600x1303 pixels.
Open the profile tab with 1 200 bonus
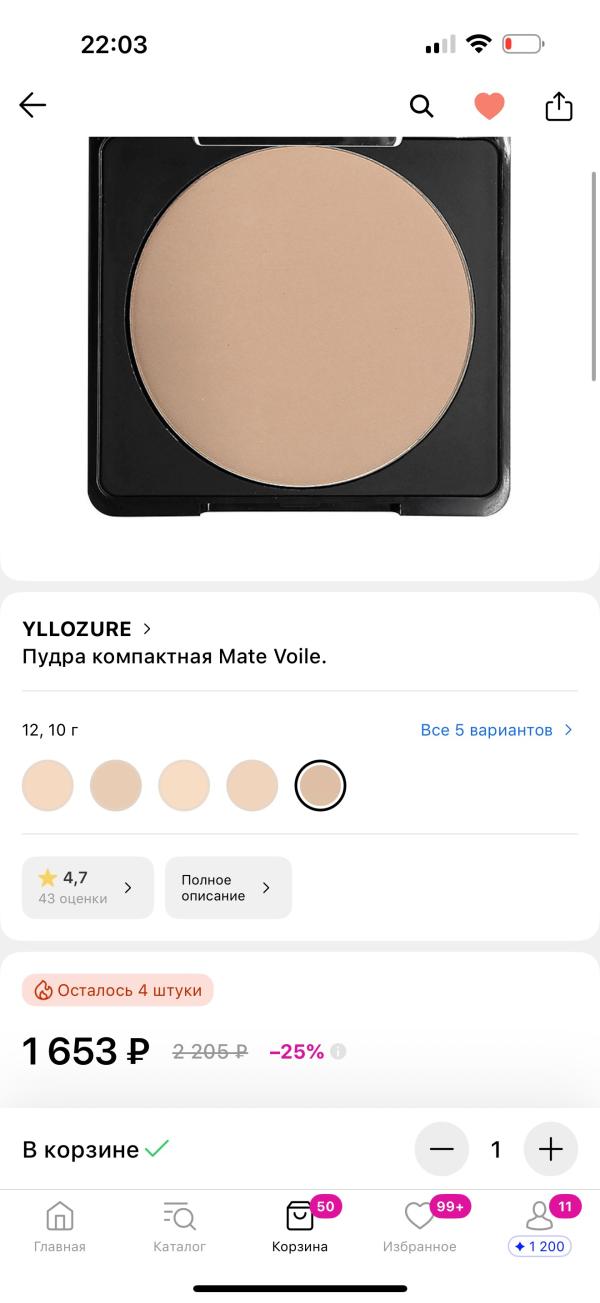[540, 1227]
